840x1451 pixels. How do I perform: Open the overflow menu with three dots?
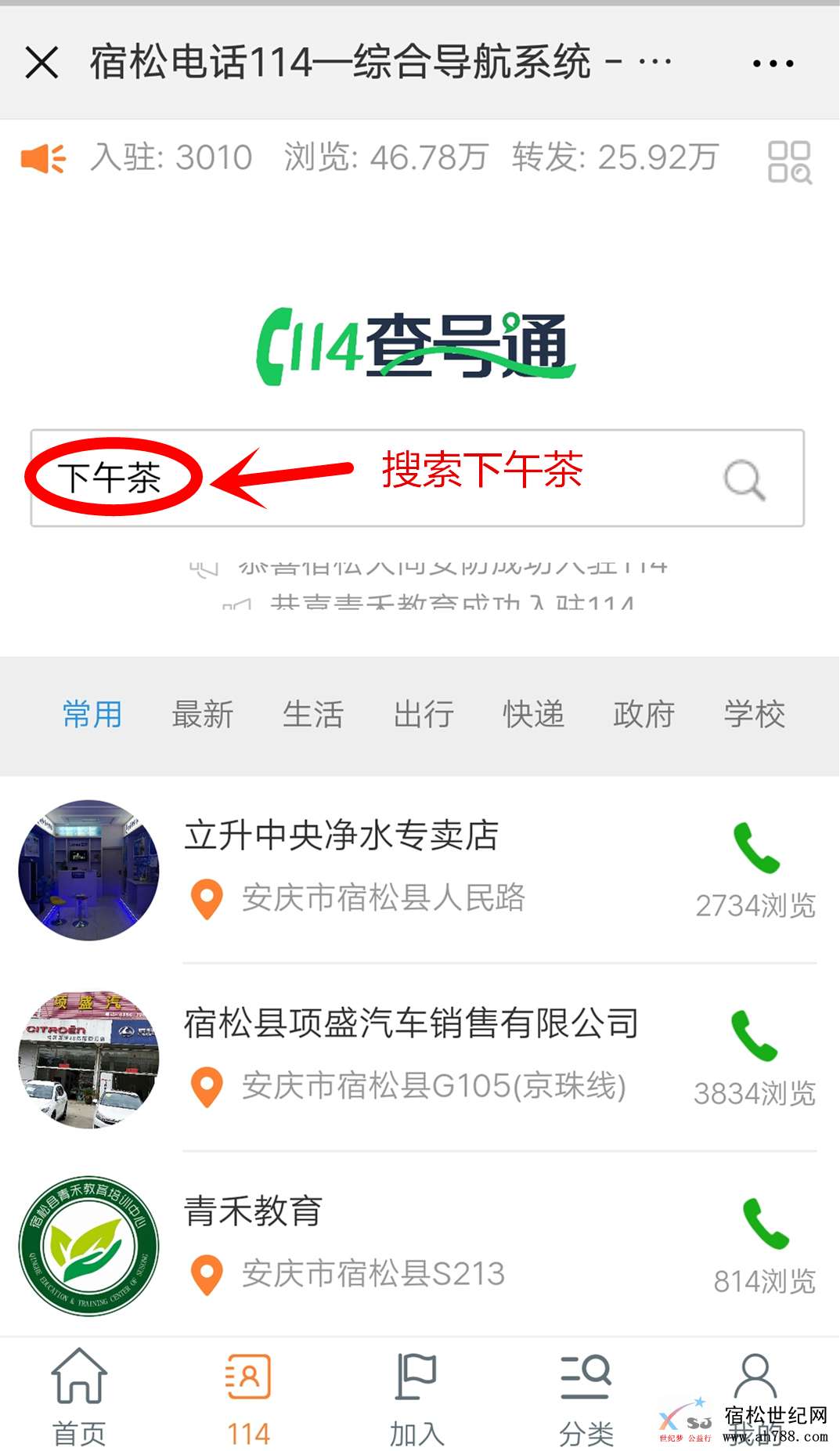(773, 63)
